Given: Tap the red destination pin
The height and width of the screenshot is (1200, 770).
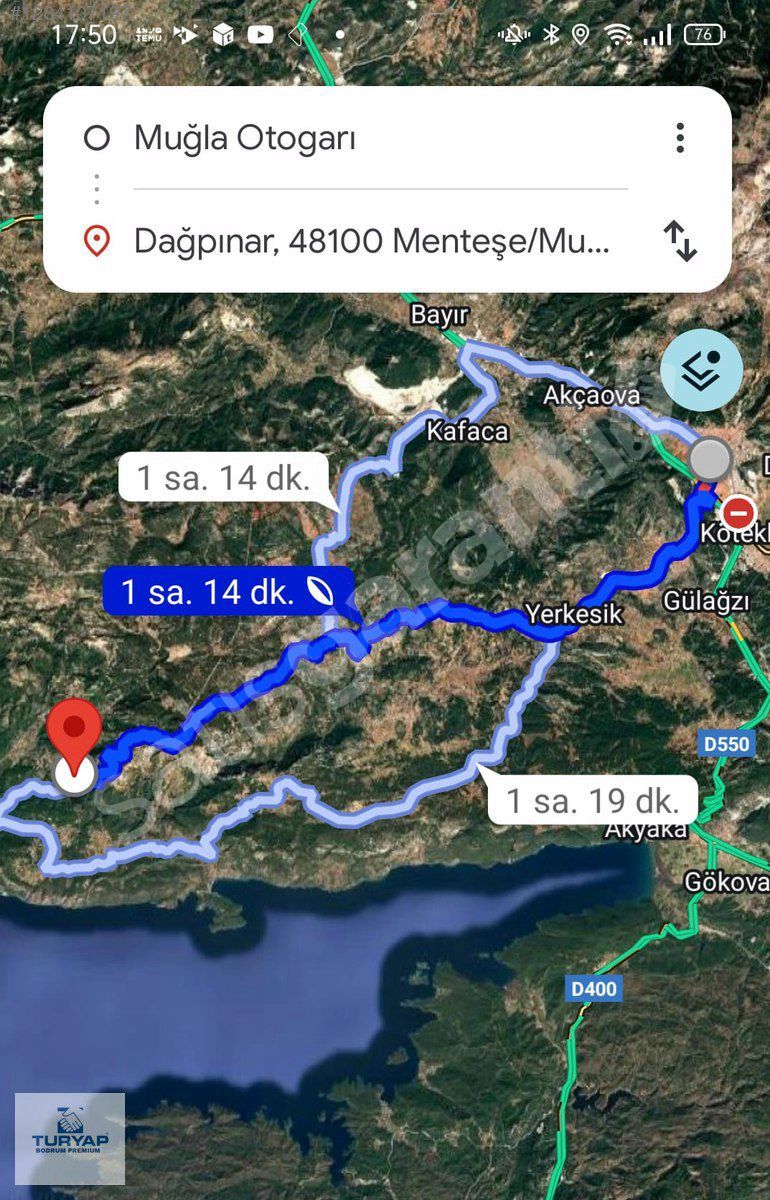Looking at the screenshot, I should 76,729.
